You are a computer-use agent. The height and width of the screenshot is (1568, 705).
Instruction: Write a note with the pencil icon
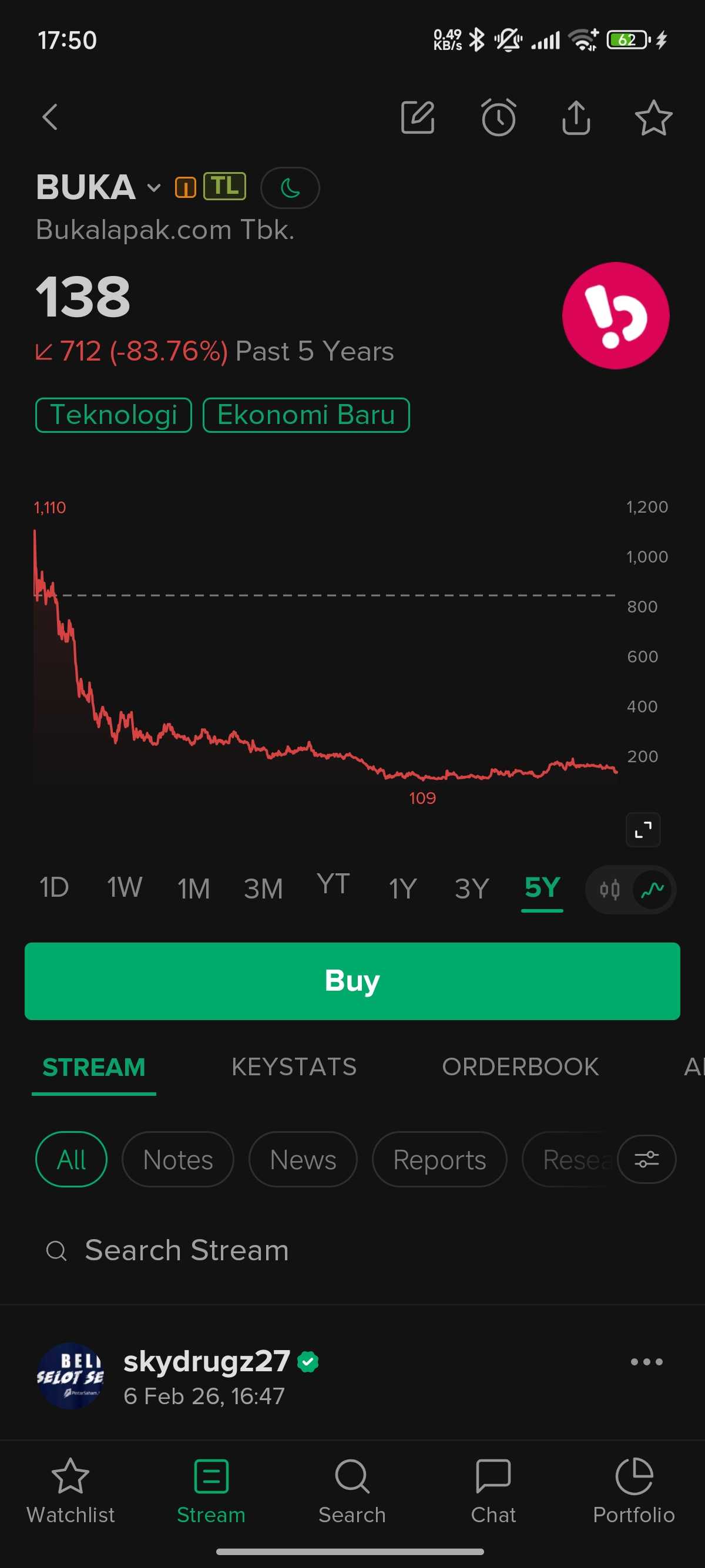tap(418, 117)
